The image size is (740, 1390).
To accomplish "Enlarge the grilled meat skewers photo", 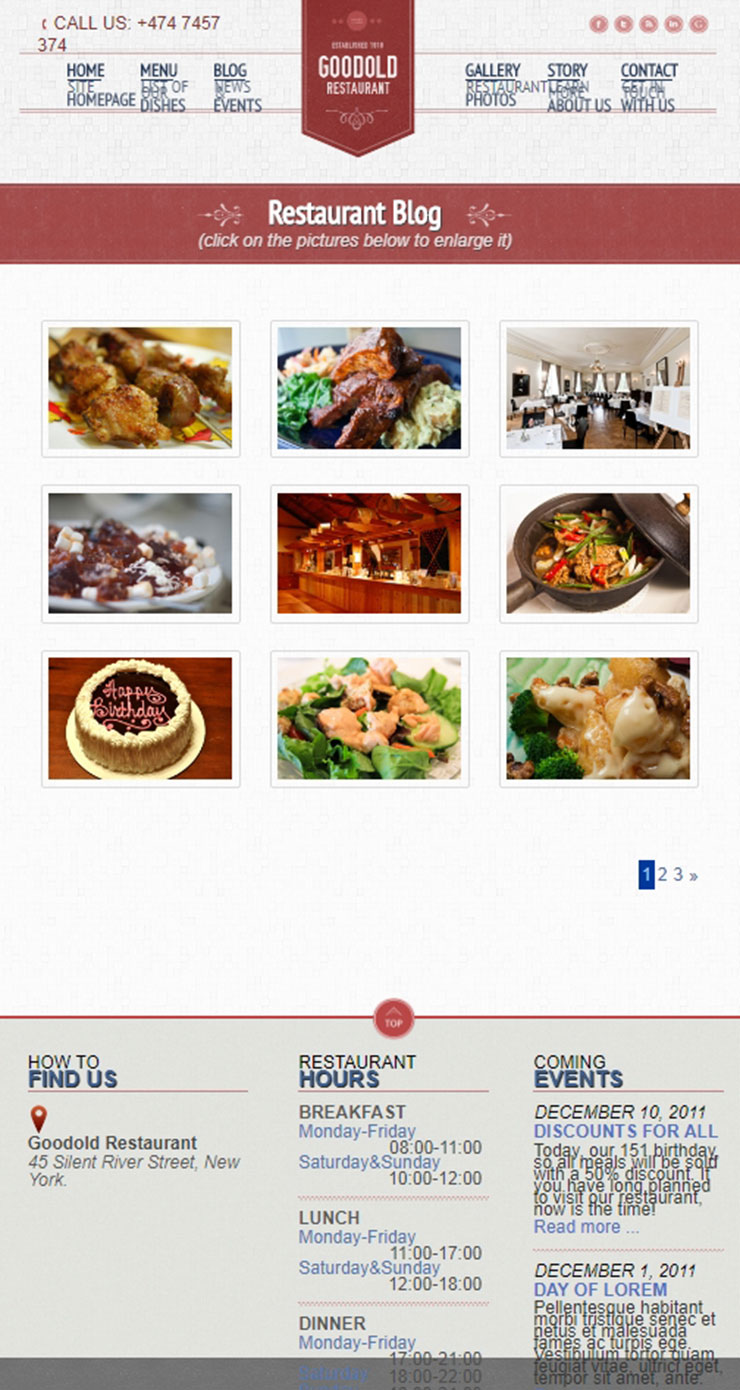I will (140, 388).
